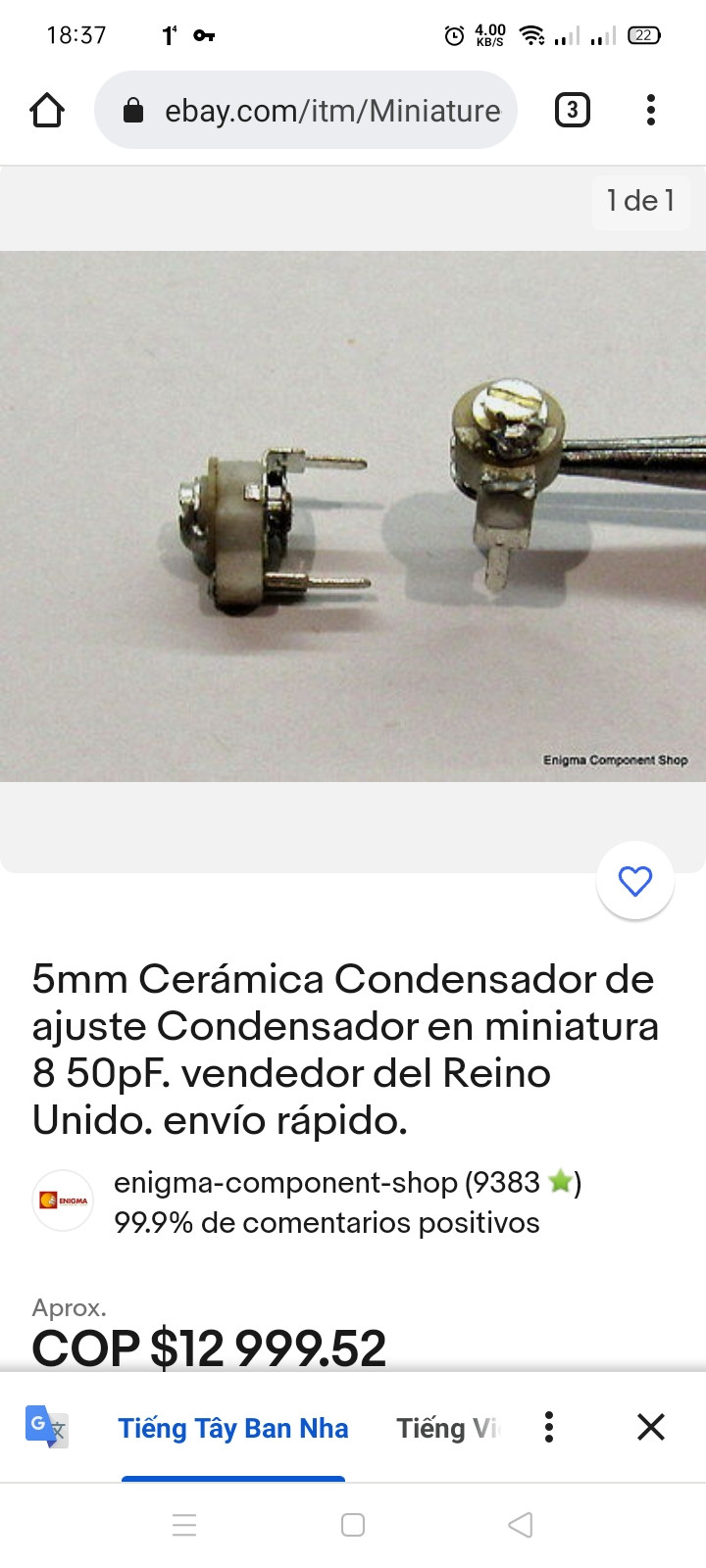Switch translation to Tiếng Việt
Image resolution: width=706 pixels, height=1568 pixels.
pos(447,1428)
